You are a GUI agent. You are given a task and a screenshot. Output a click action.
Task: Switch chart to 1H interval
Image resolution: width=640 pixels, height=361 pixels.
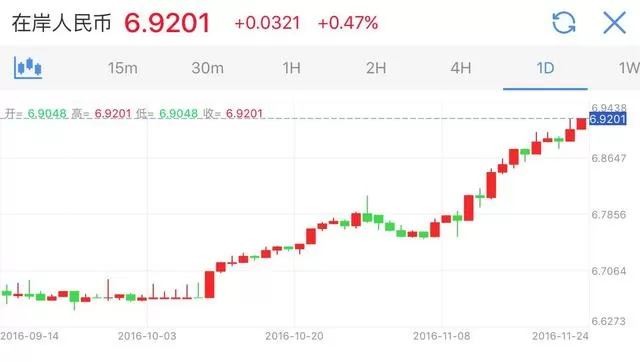(x=291, y=68)
